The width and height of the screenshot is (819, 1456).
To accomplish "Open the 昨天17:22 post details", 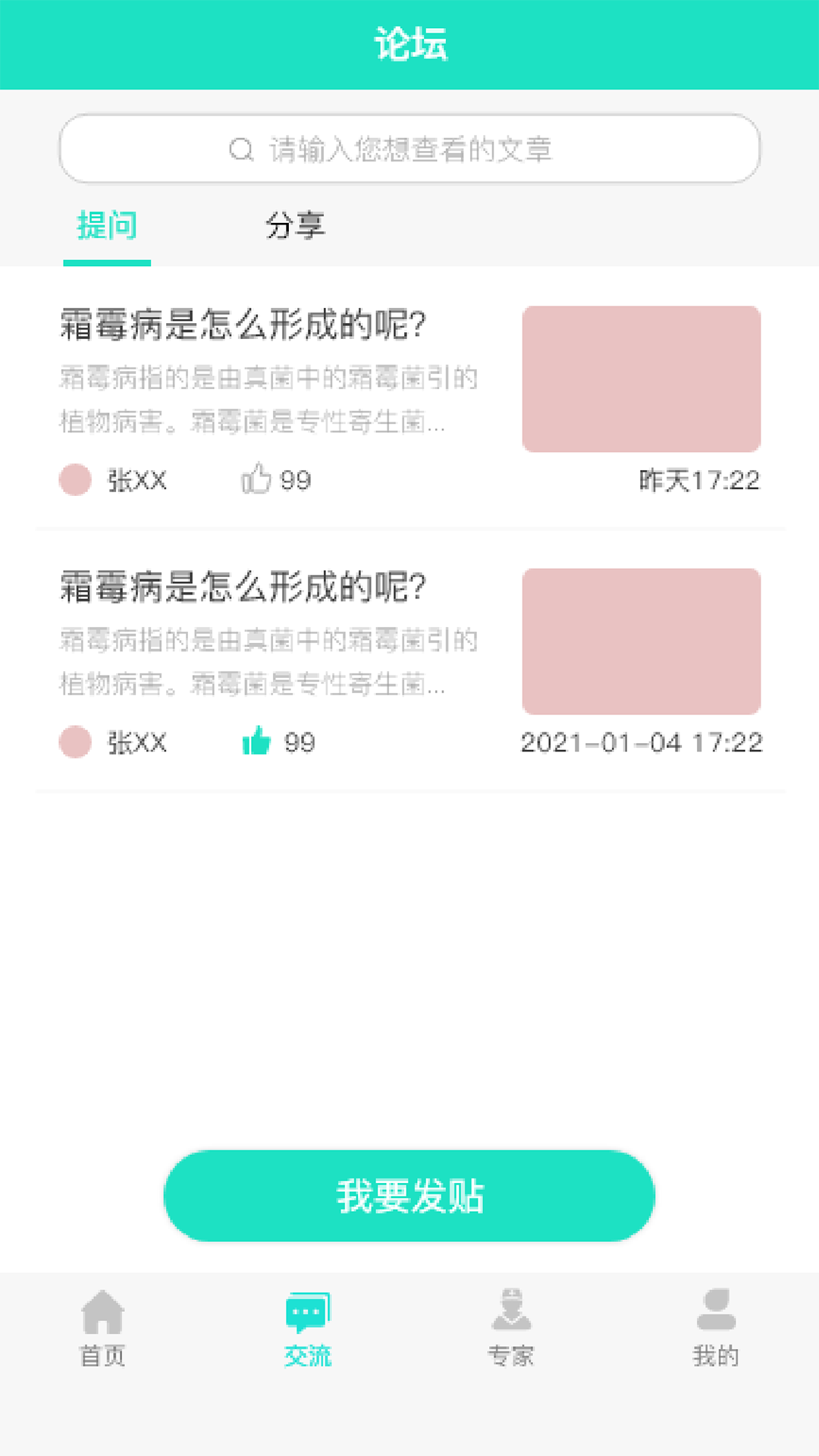I will tap(697, 479).
